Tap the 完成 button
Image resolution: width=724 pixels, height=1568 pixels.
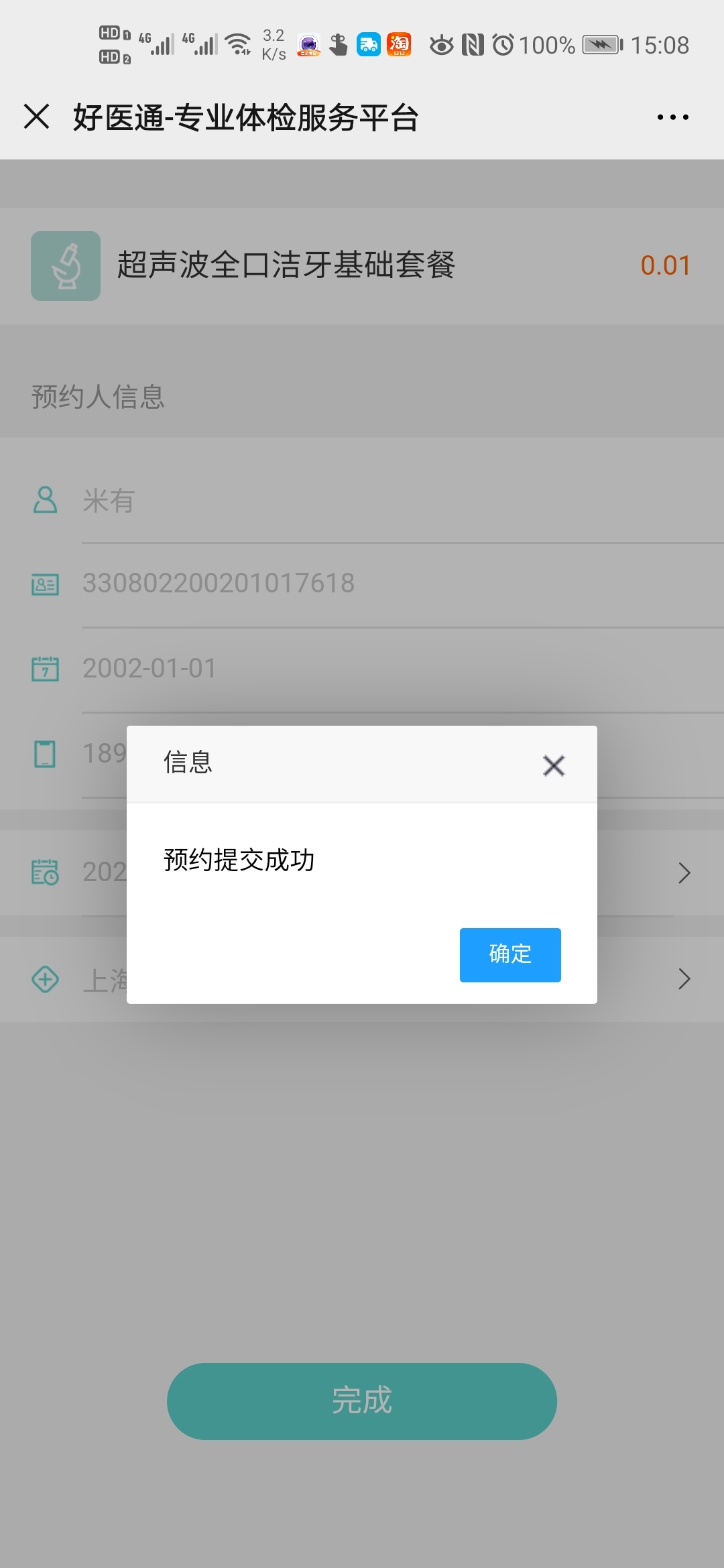pos(362,1401)
